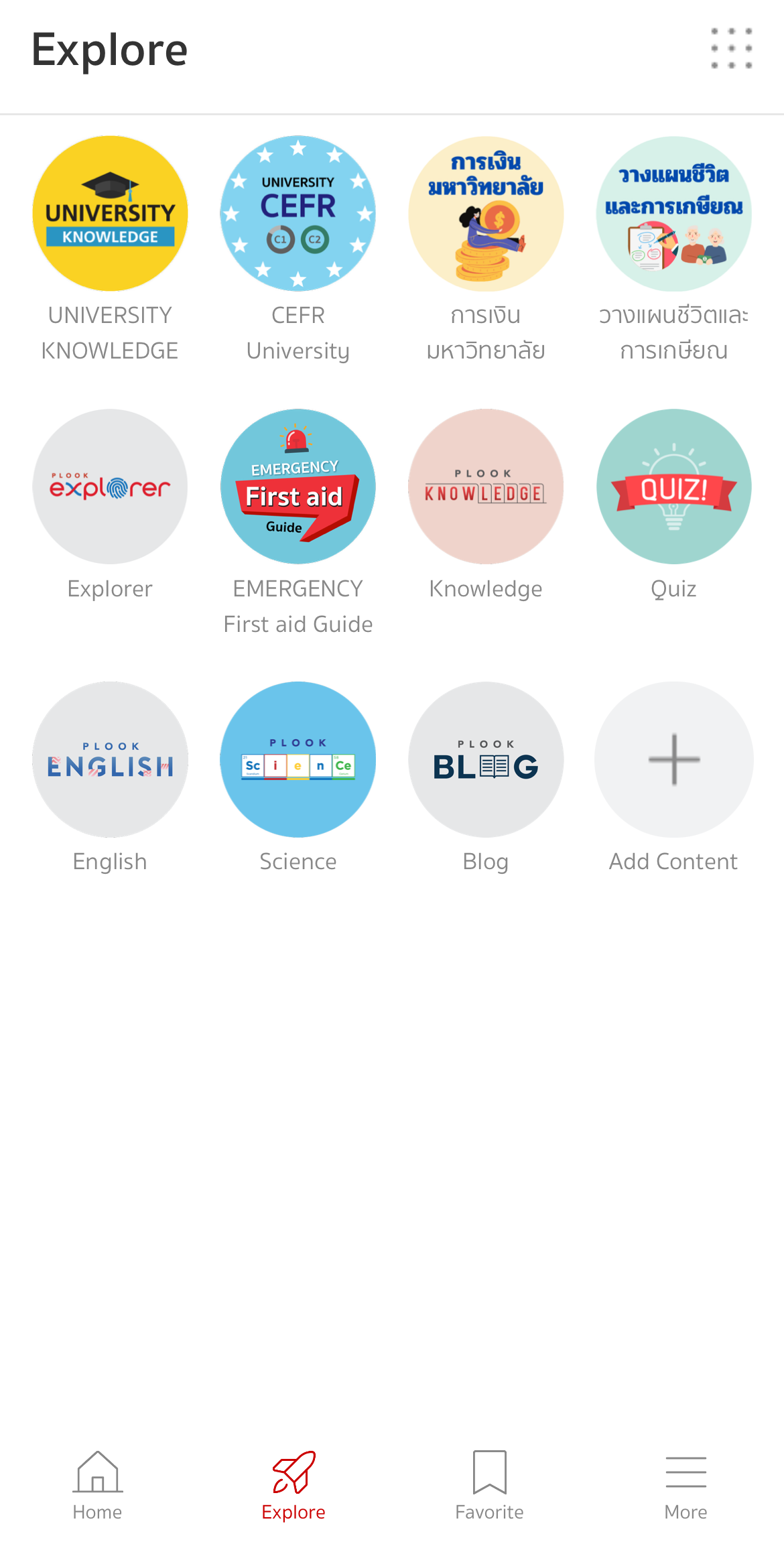Open the Plook Knowledge section
The height and width of the screenshot is (1544, 784).
486,487
